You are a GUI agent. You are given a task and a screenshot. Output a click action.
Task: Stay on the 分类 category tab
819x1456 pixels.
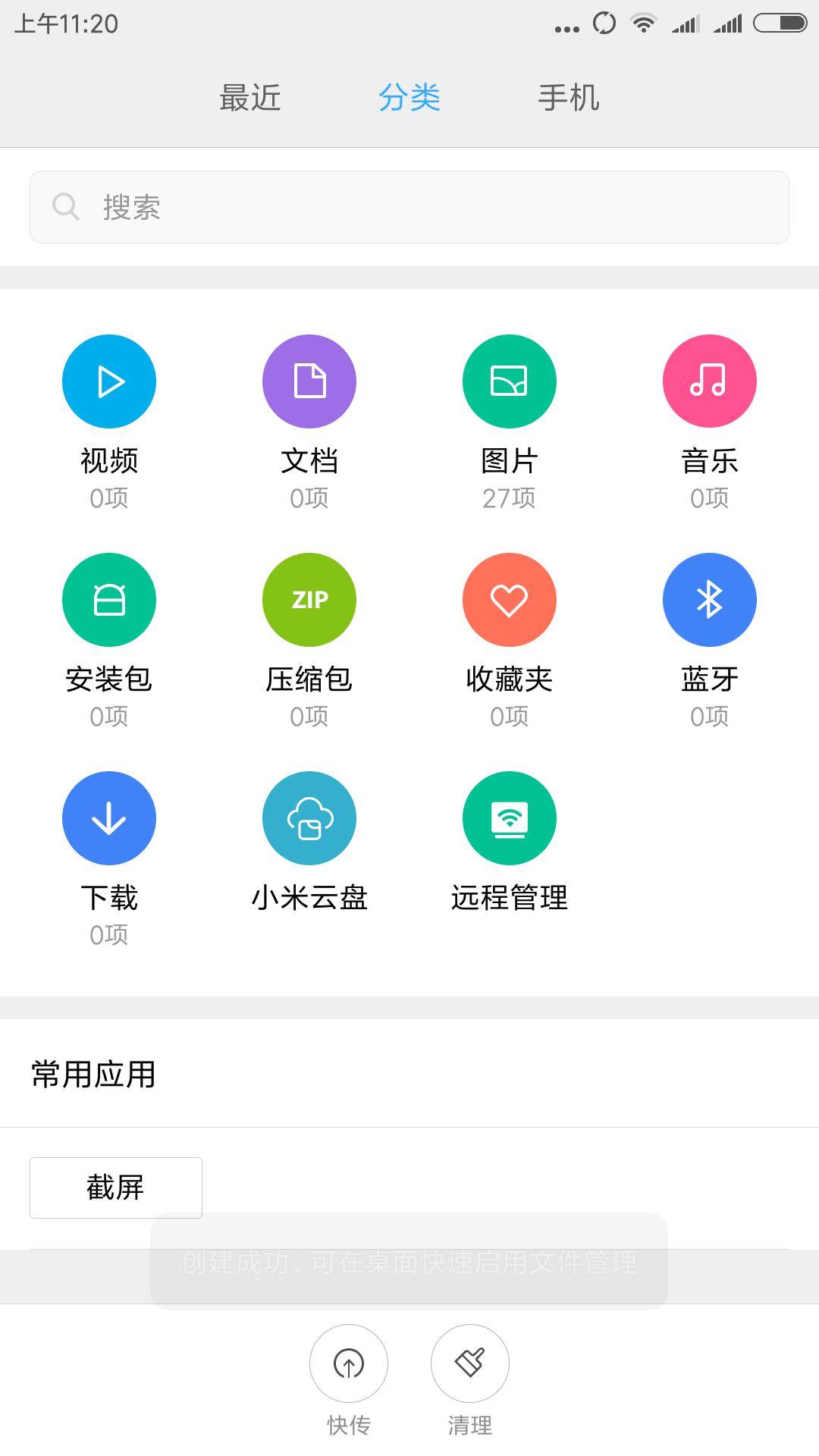[x=409, y=97]
